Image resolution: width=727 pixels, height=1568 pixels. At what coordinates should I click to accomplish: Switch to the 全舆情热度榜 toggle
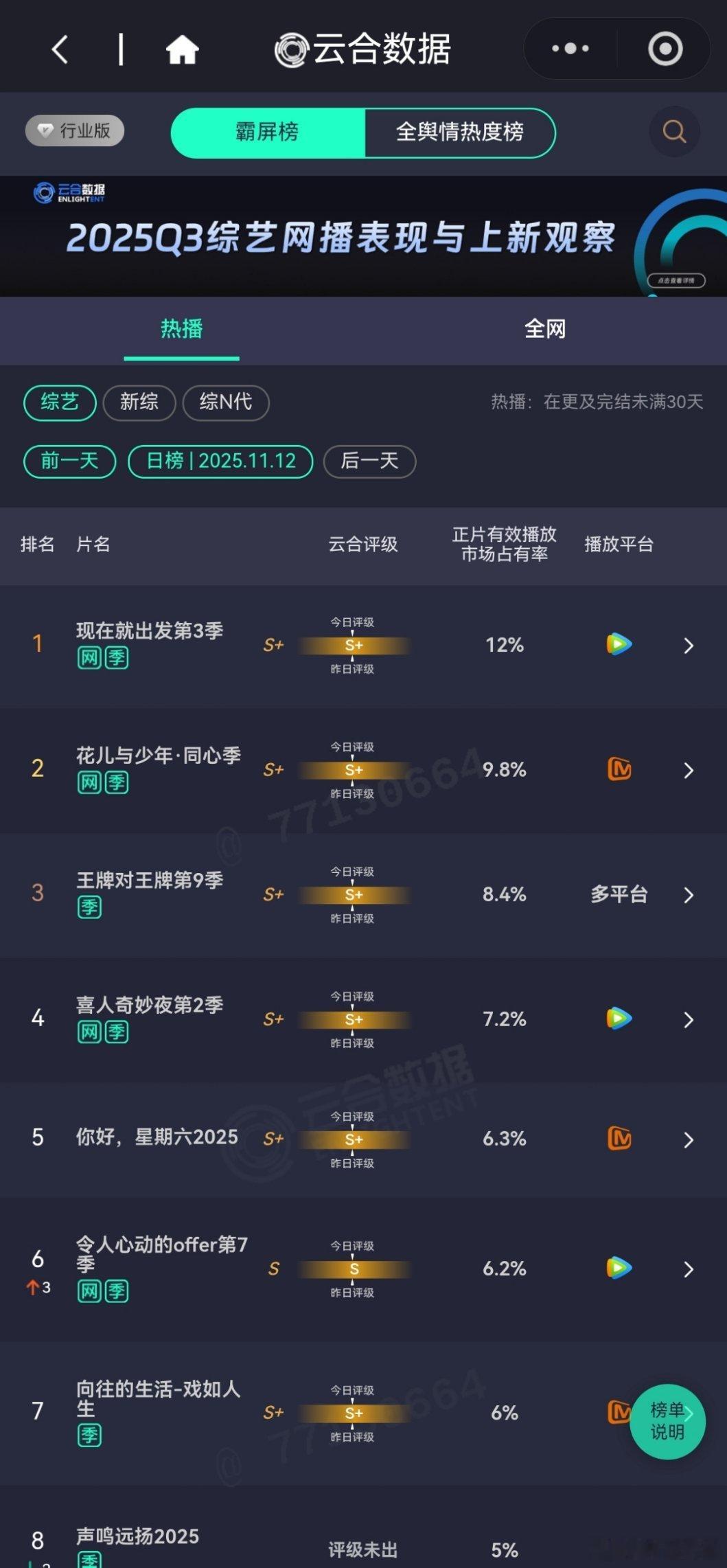pyautogui.click(x=461, y=133)
